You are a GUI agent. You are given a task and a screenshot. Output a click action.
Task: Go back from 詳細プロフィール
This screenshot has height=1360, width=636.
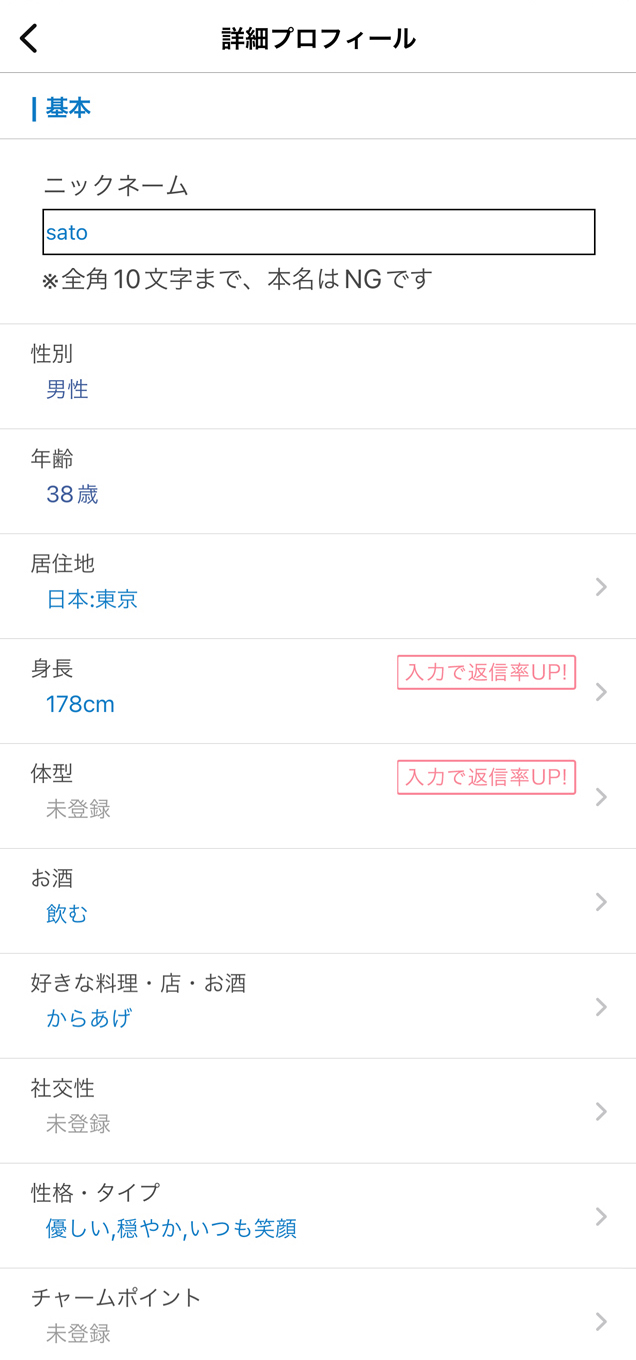29,39
